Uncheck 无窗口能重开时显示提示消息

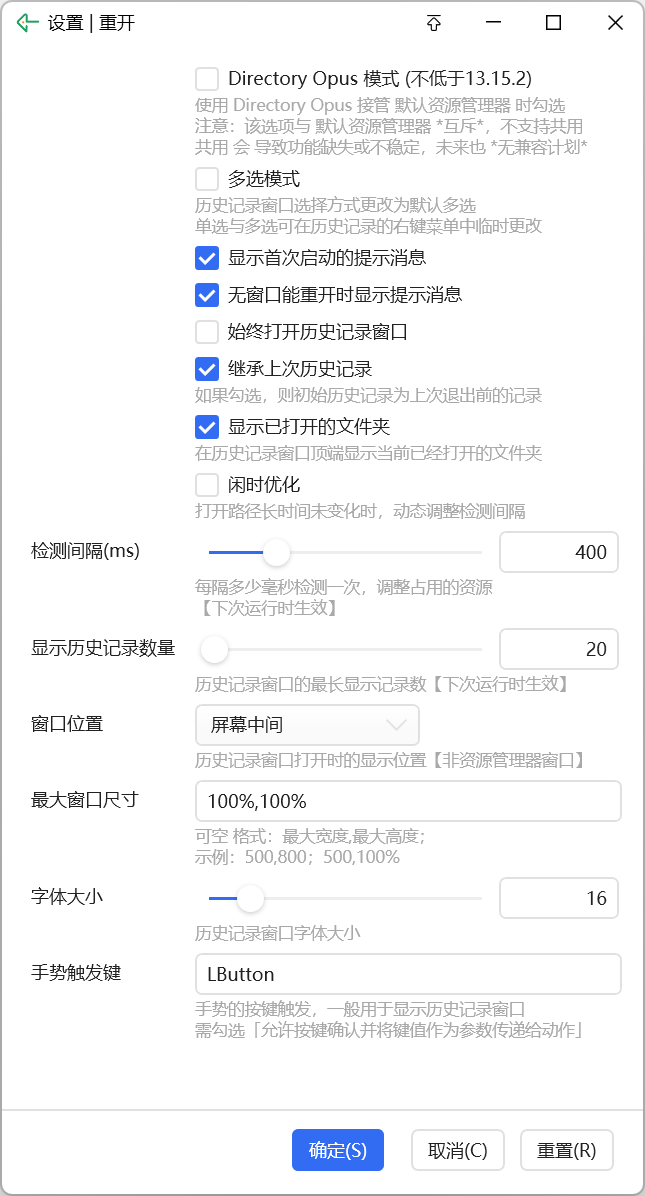coord(207,295)
